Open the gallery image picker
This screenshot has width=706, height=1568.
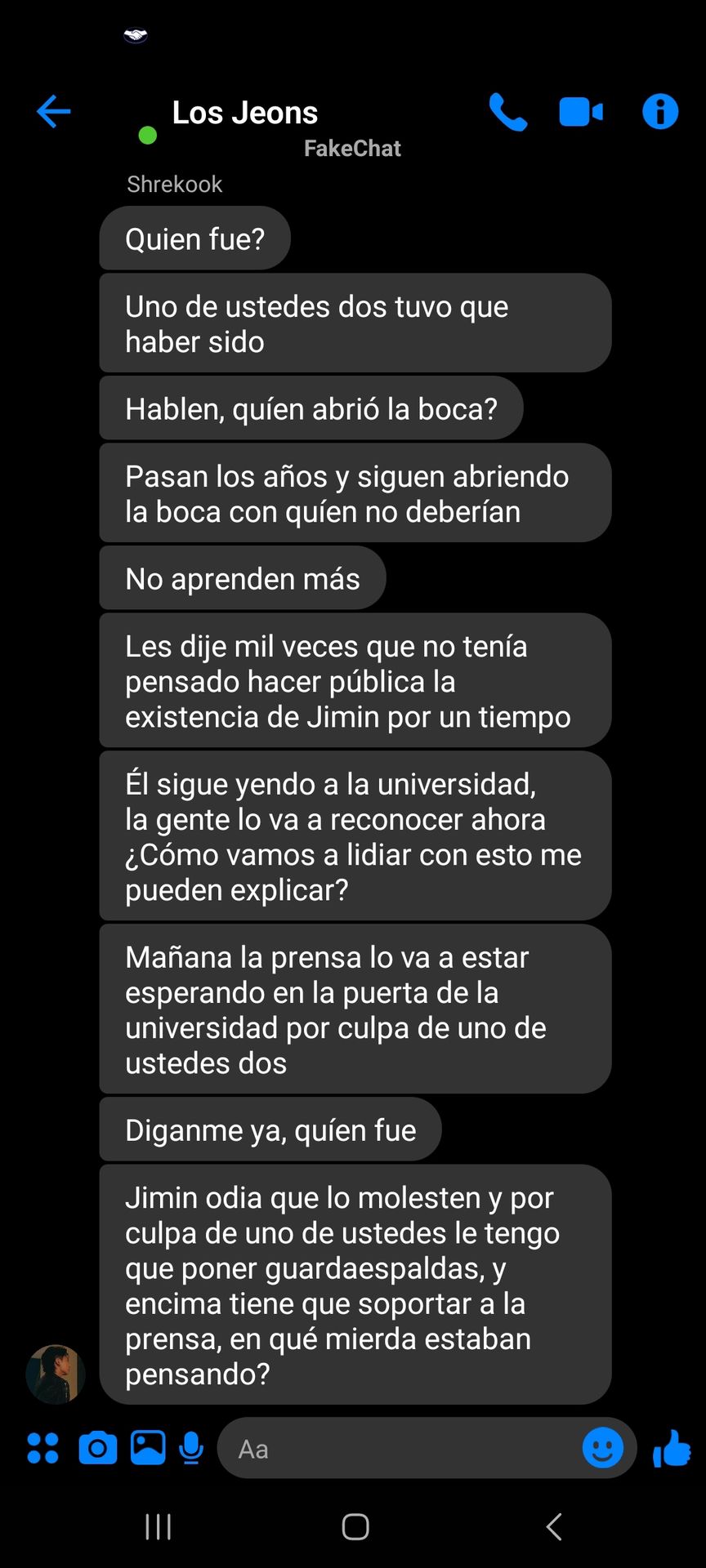pos(148,1448)
